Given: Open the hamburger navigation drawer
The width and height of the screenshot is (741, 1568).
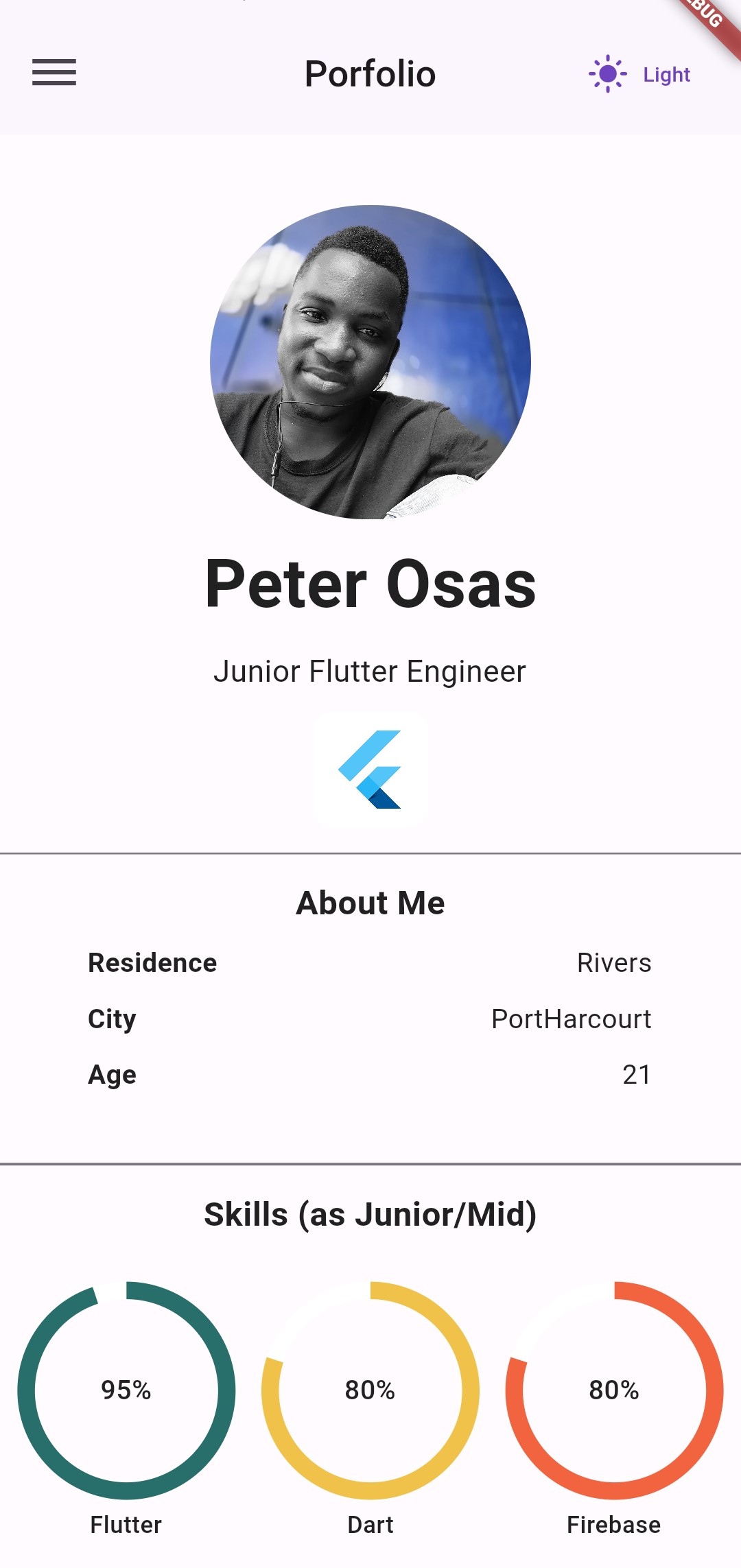Looking at the screenshot, I should (54, 73).
